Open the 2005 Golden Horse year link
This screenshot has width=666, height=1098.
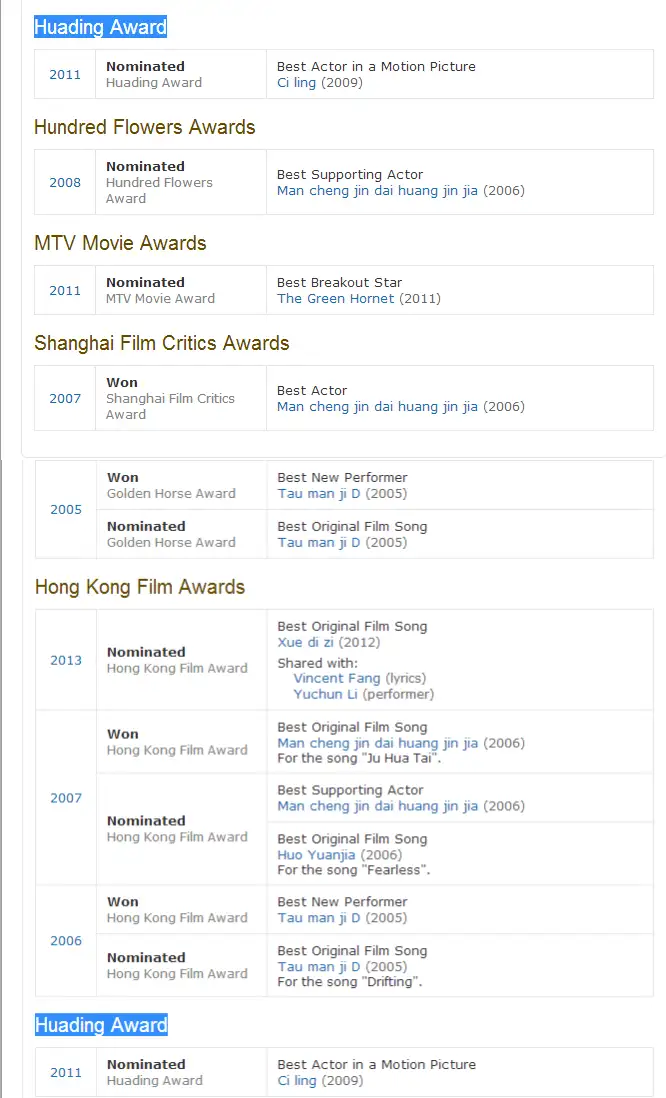66,509
